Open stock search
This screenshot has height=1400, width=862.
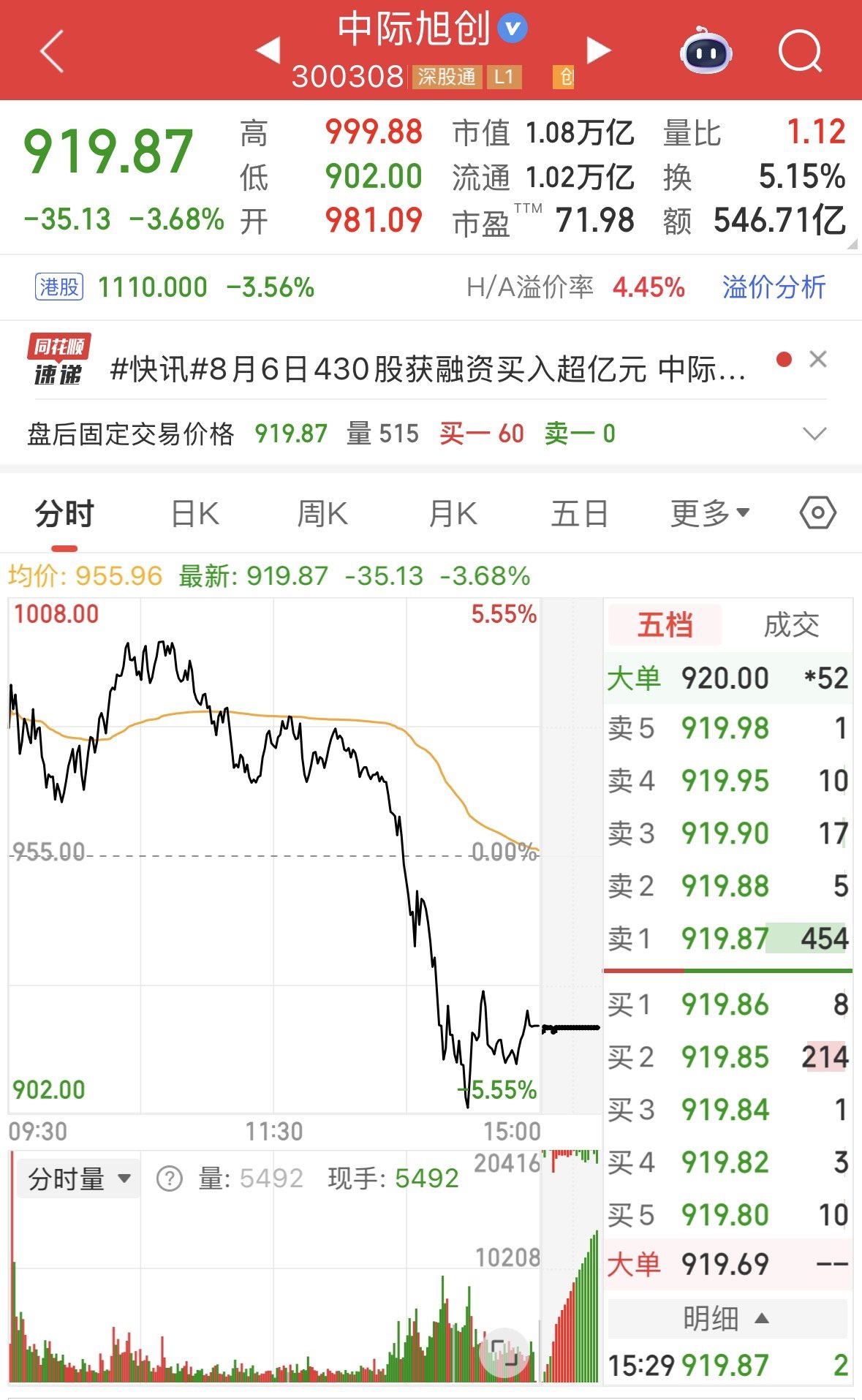pos(800,51)
